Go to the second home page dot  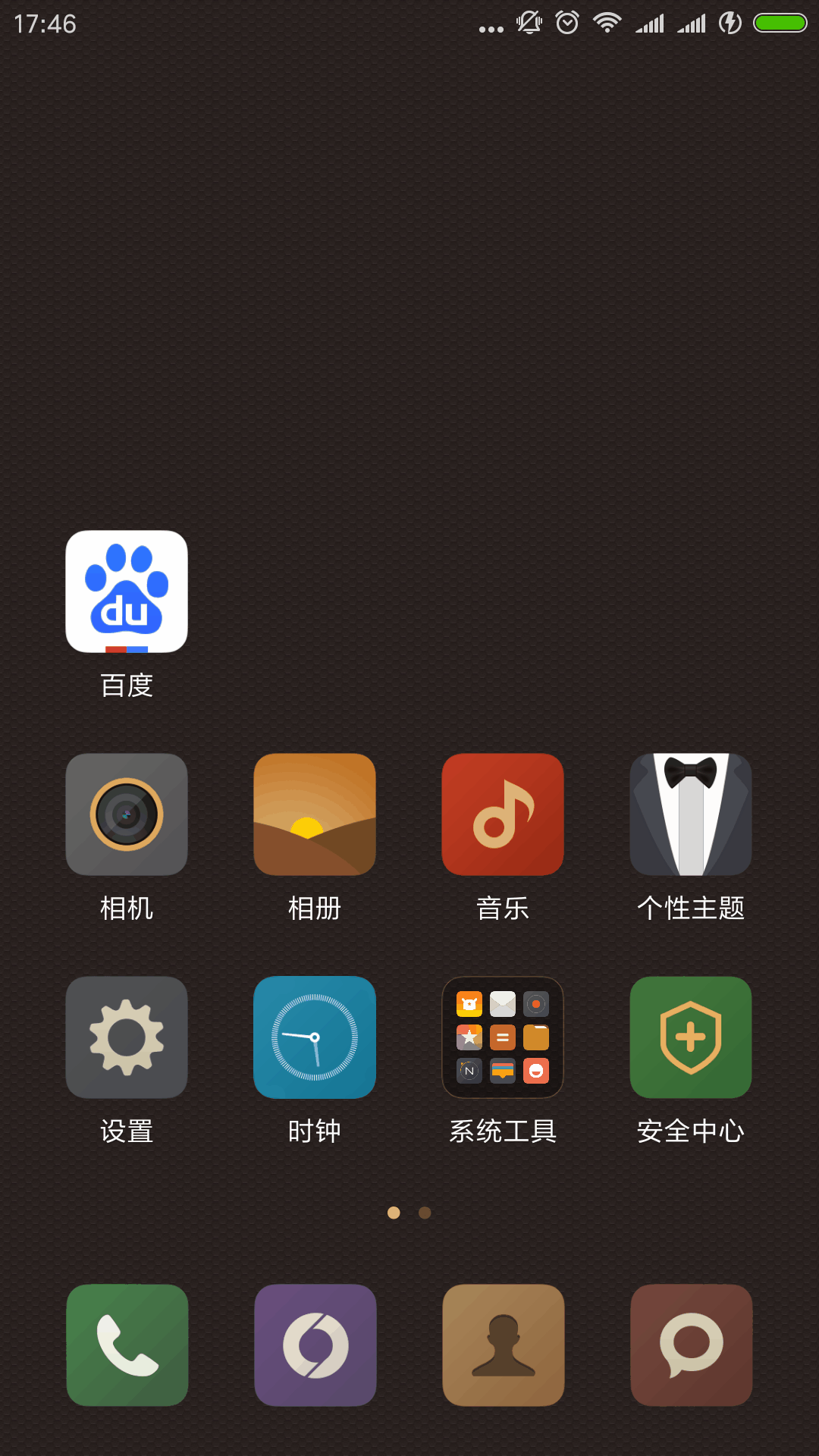click(425, 1213)
